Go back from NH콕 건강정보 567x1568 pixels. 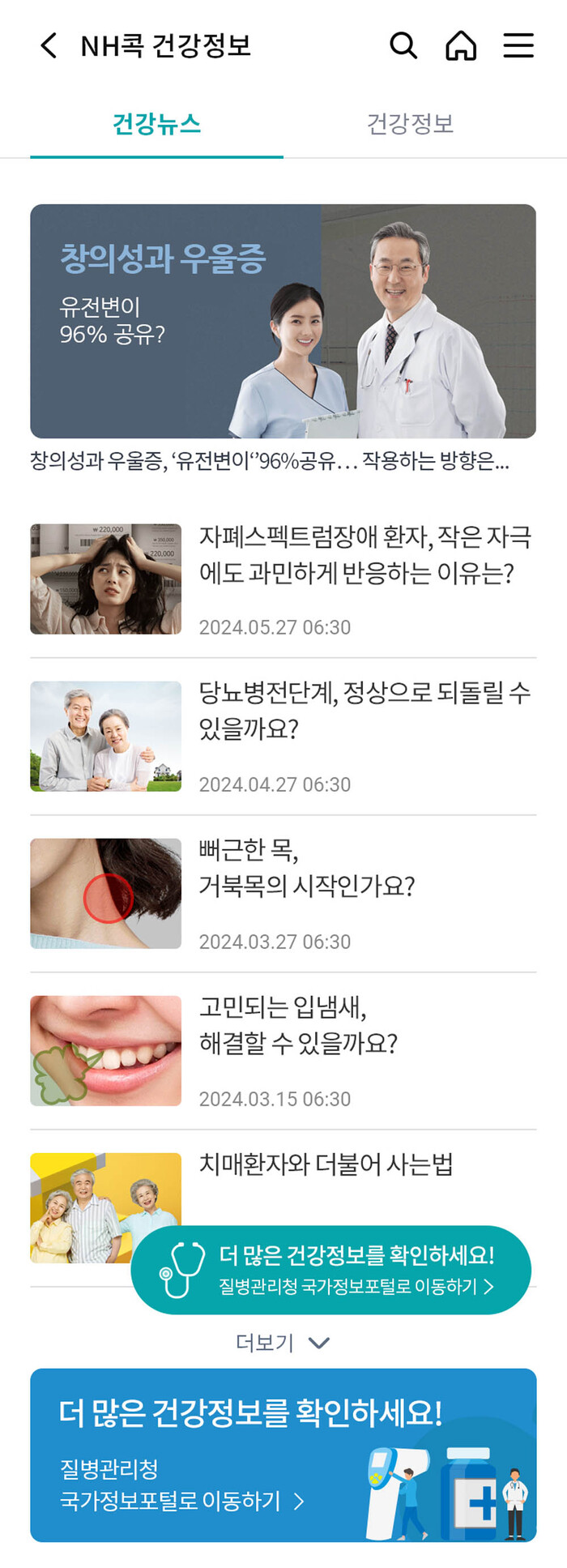[49, 45]
